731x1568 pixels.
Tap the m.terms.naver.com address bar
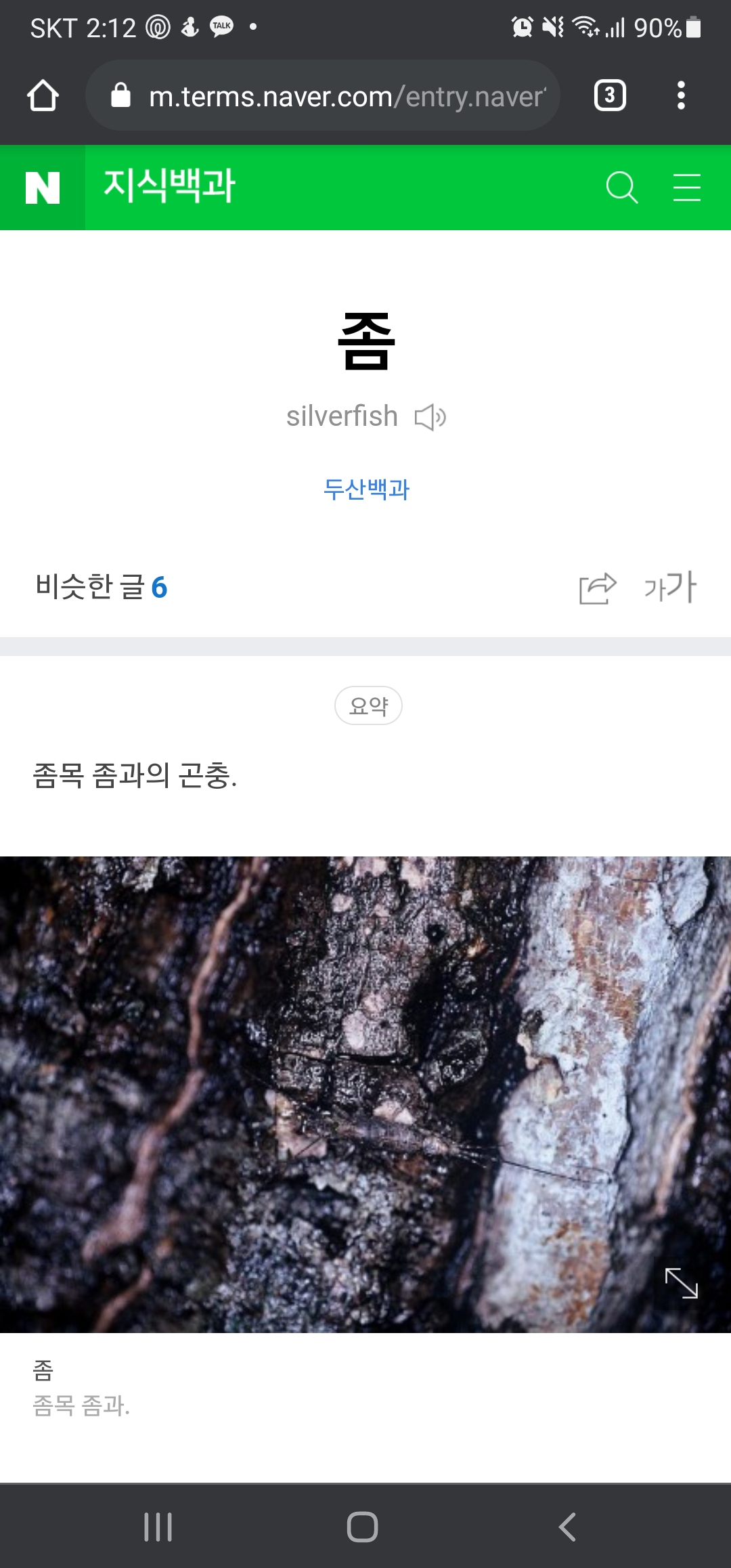(x=323, y=95)
